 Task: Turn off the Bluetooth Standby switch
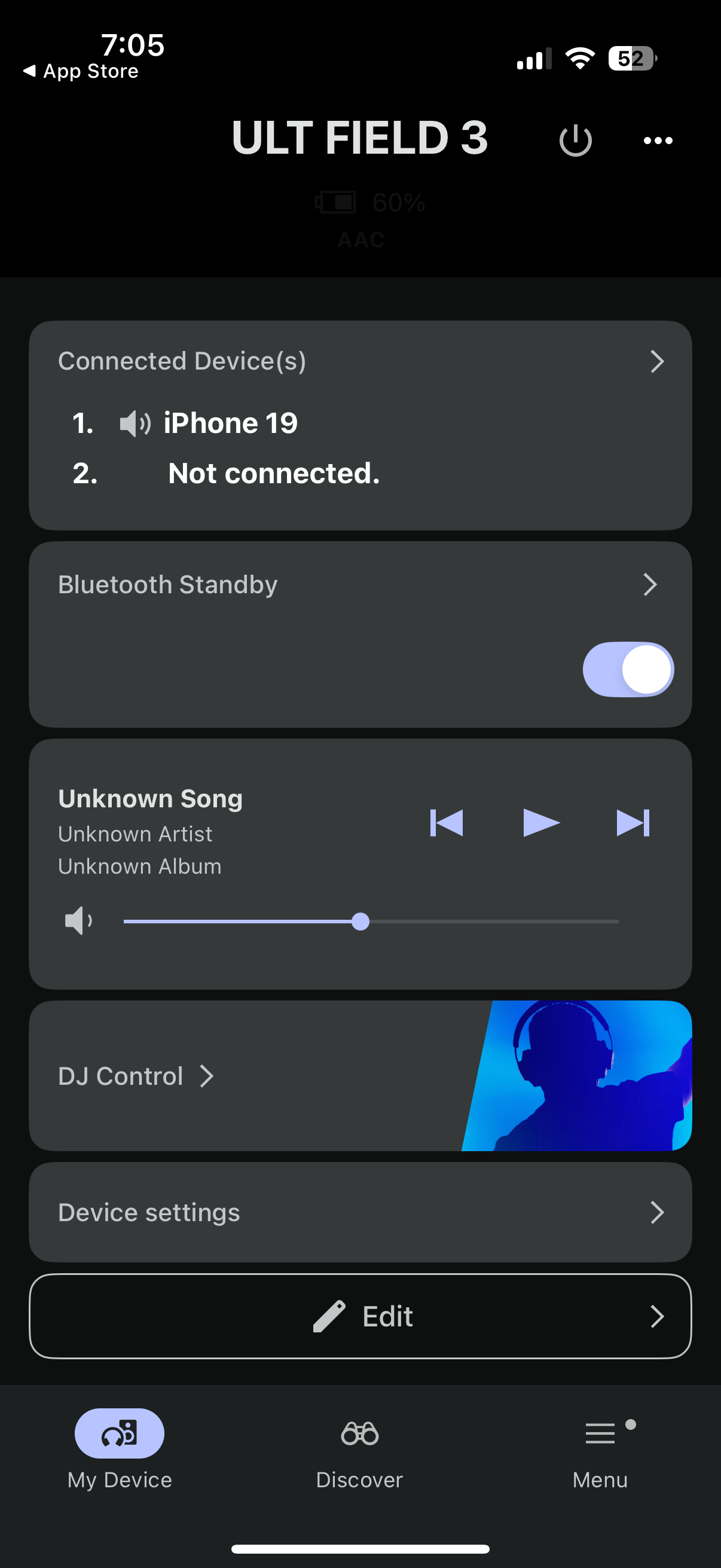coord(628,669)
